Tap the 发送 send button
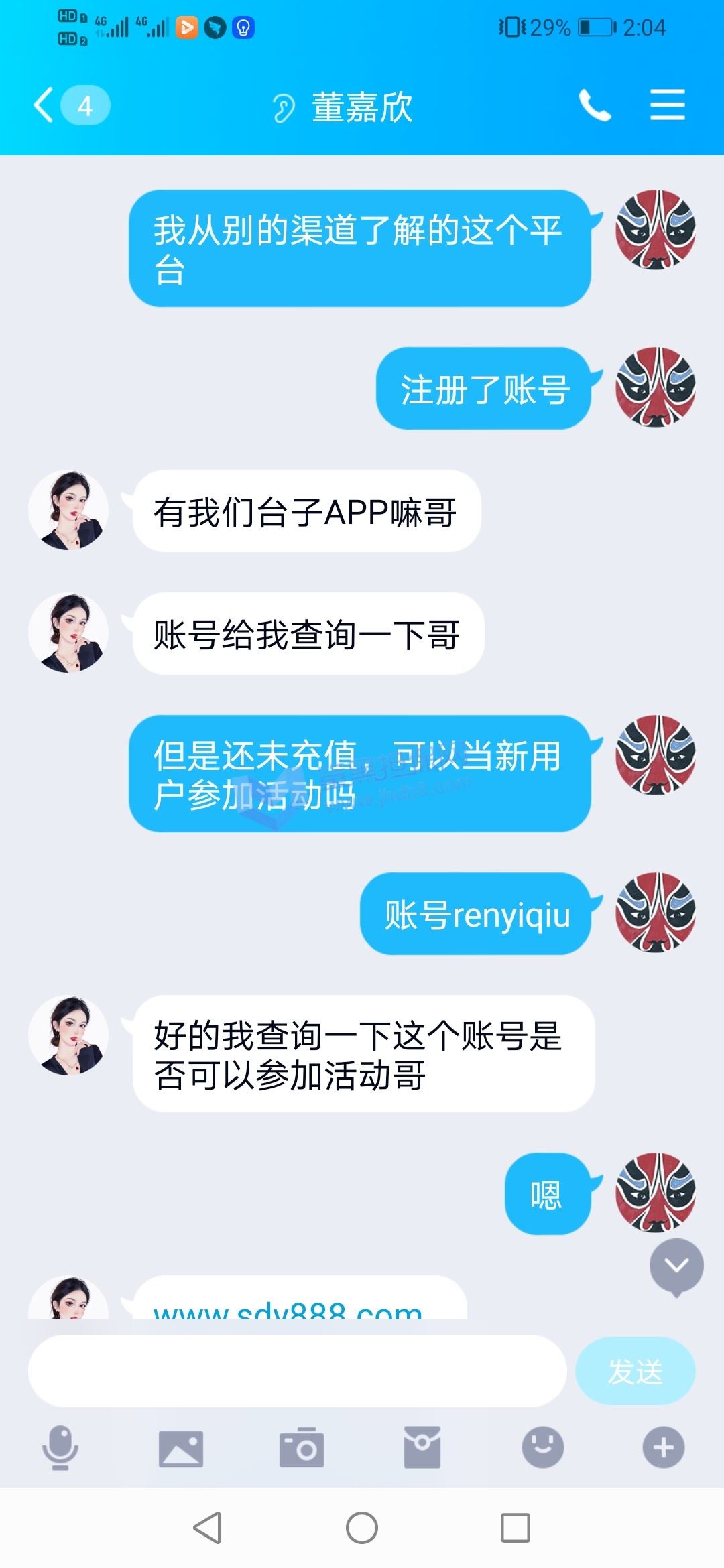This screenshot has height=1568, width=724. [x=635, y=1371]
